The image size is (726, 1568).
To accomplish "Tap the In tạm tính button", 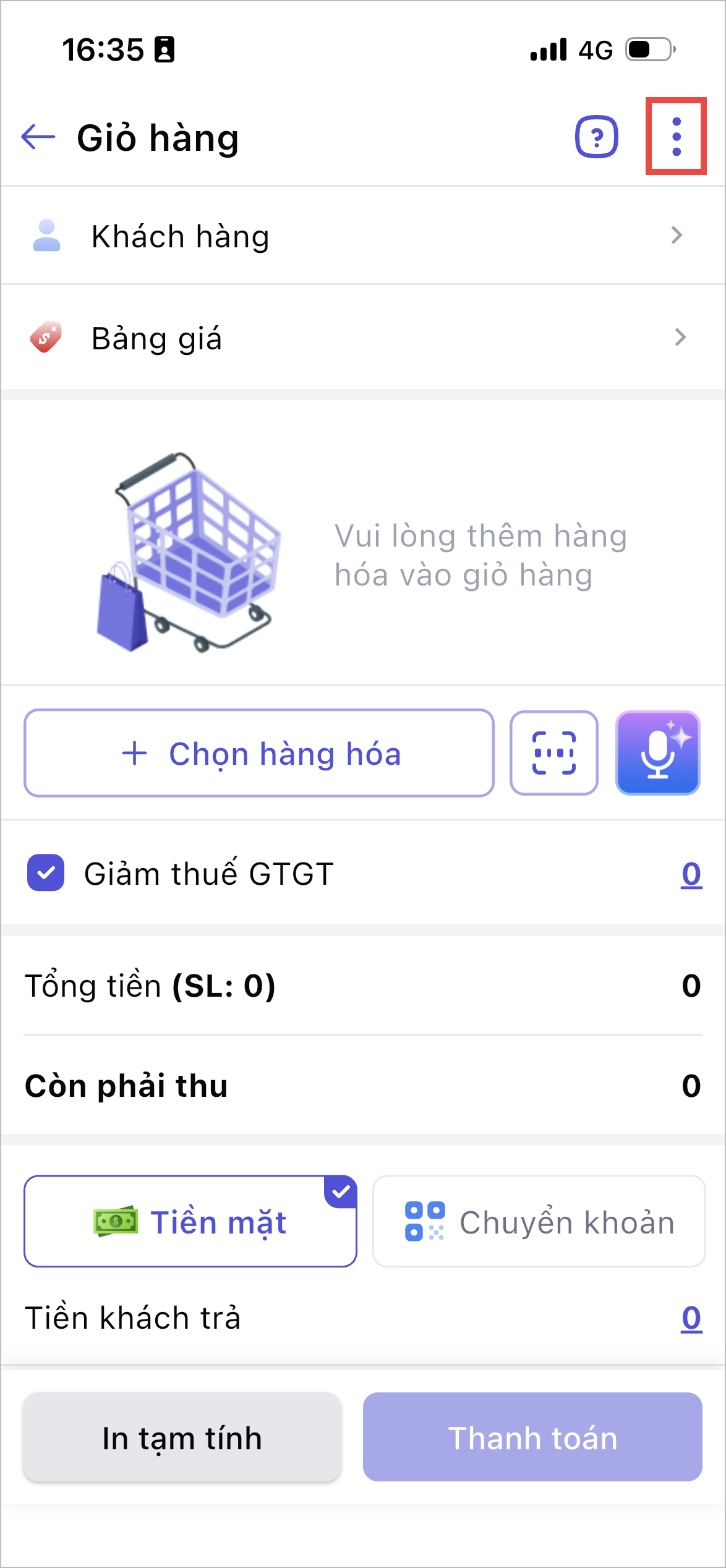I will 182,1438.
